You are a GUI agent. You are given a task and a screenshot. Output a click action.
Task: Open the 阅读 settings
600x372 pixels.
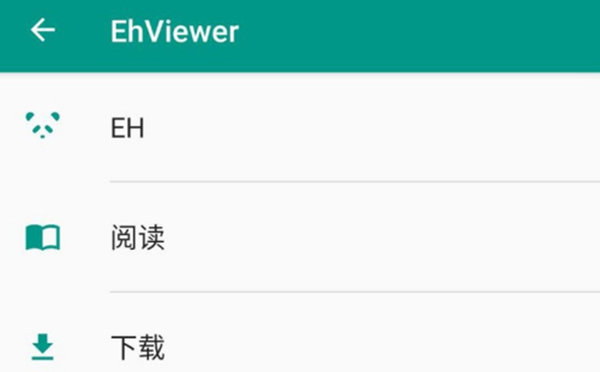(x=300, y=237)
